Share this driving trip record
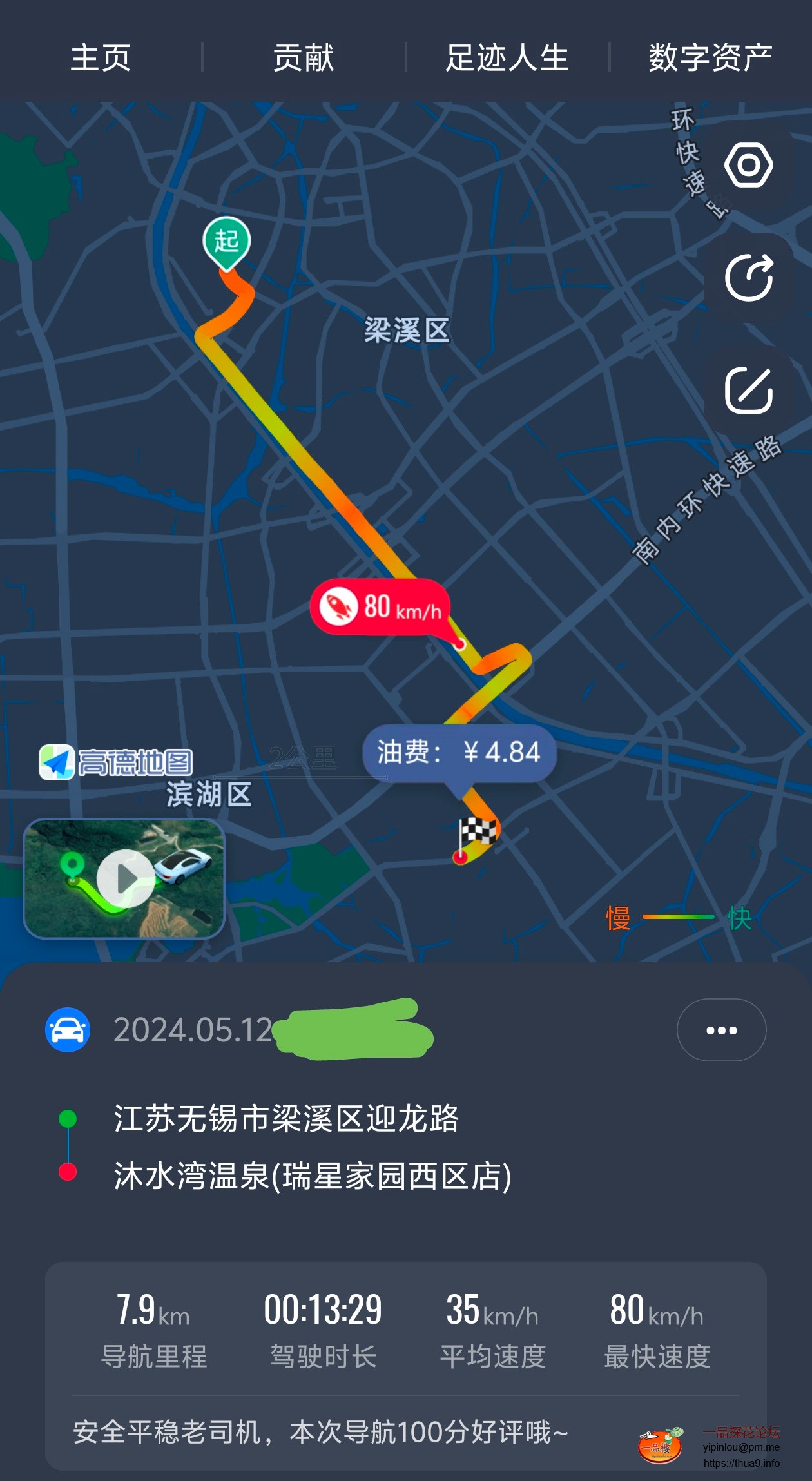This screenshot has width=812, height=1481. [x=748, y=278]
